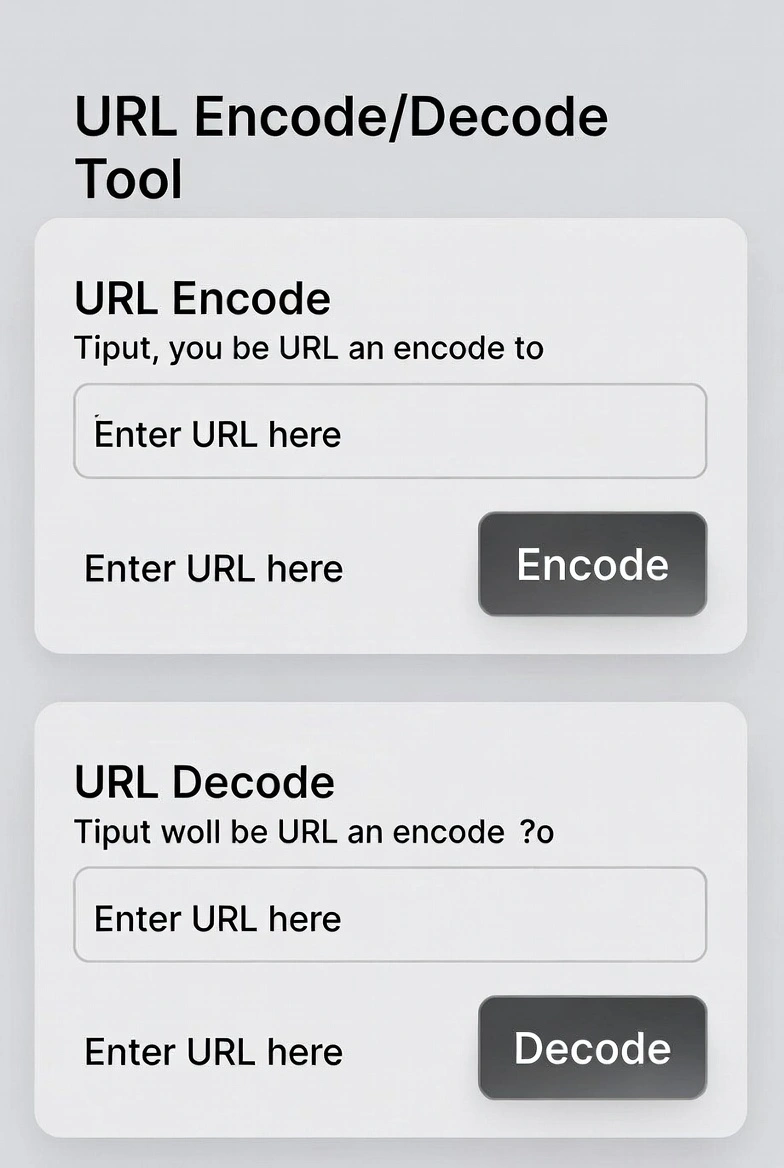Click the border of the encode input field
784x1168 pixels.
389,384
